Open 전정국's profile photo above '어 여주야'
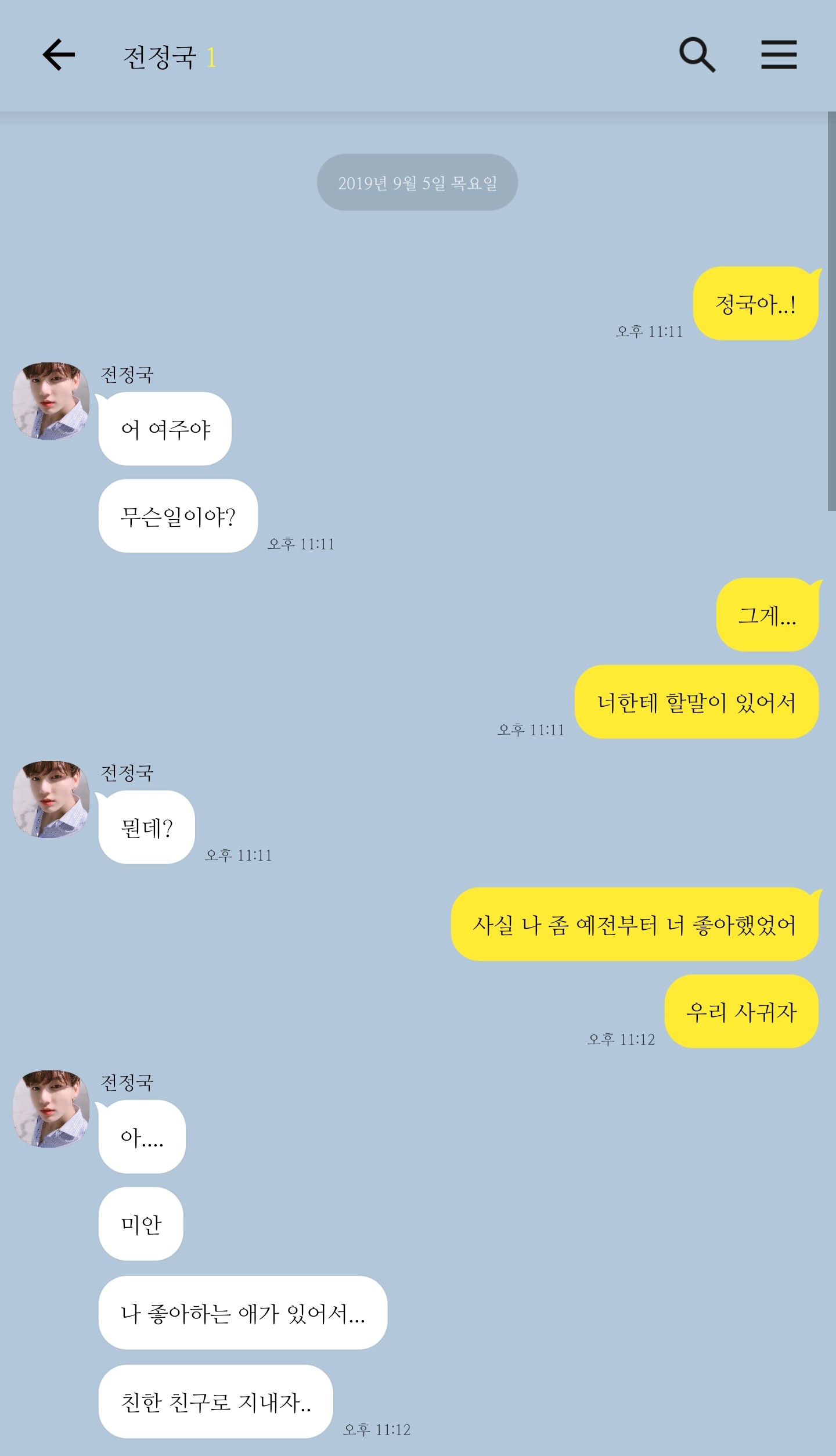 (51, 401)
